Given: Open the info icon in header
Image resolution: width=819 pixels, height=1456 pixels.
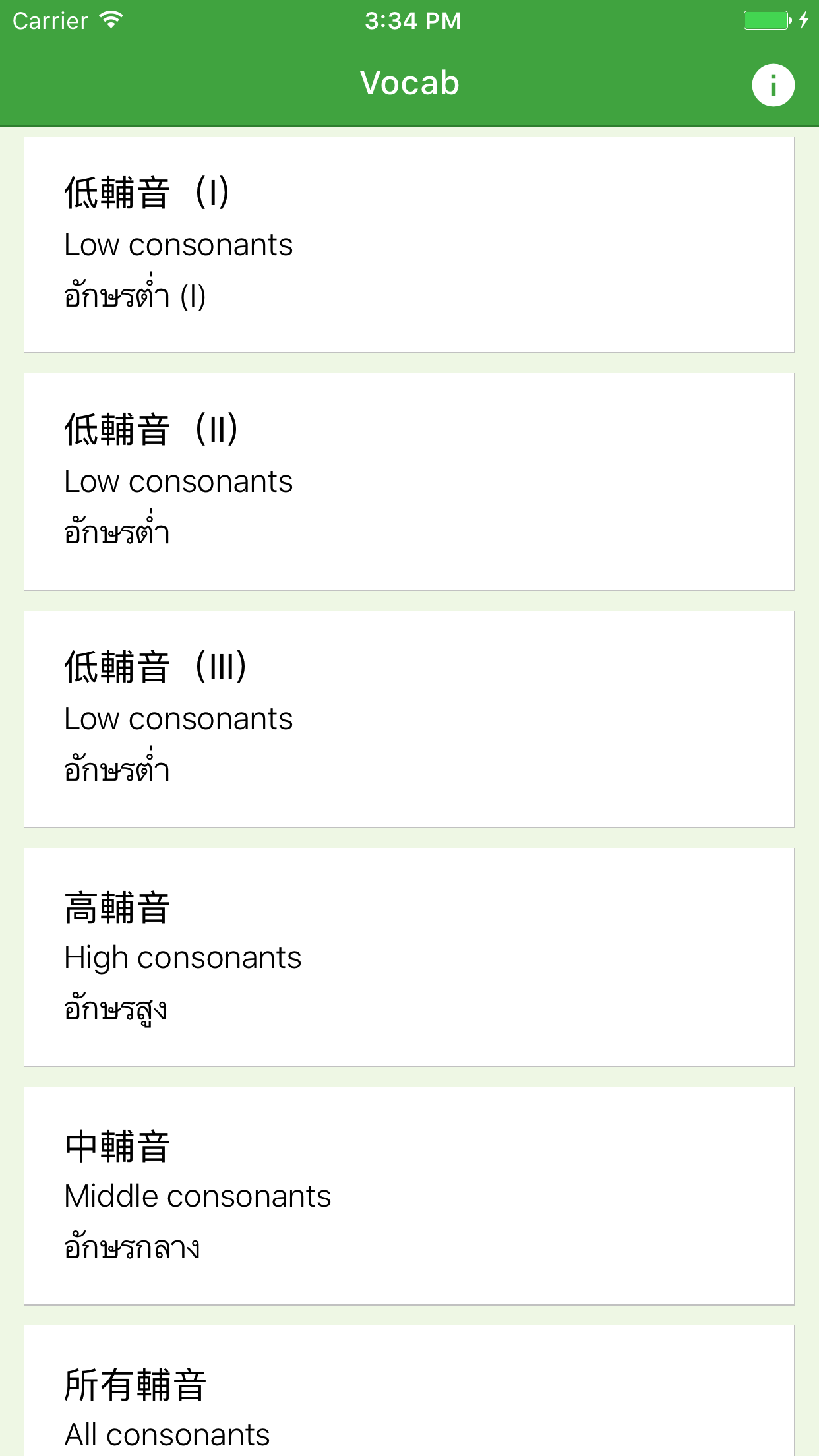Looking at the screenshot, I should [x=773, y=84].
